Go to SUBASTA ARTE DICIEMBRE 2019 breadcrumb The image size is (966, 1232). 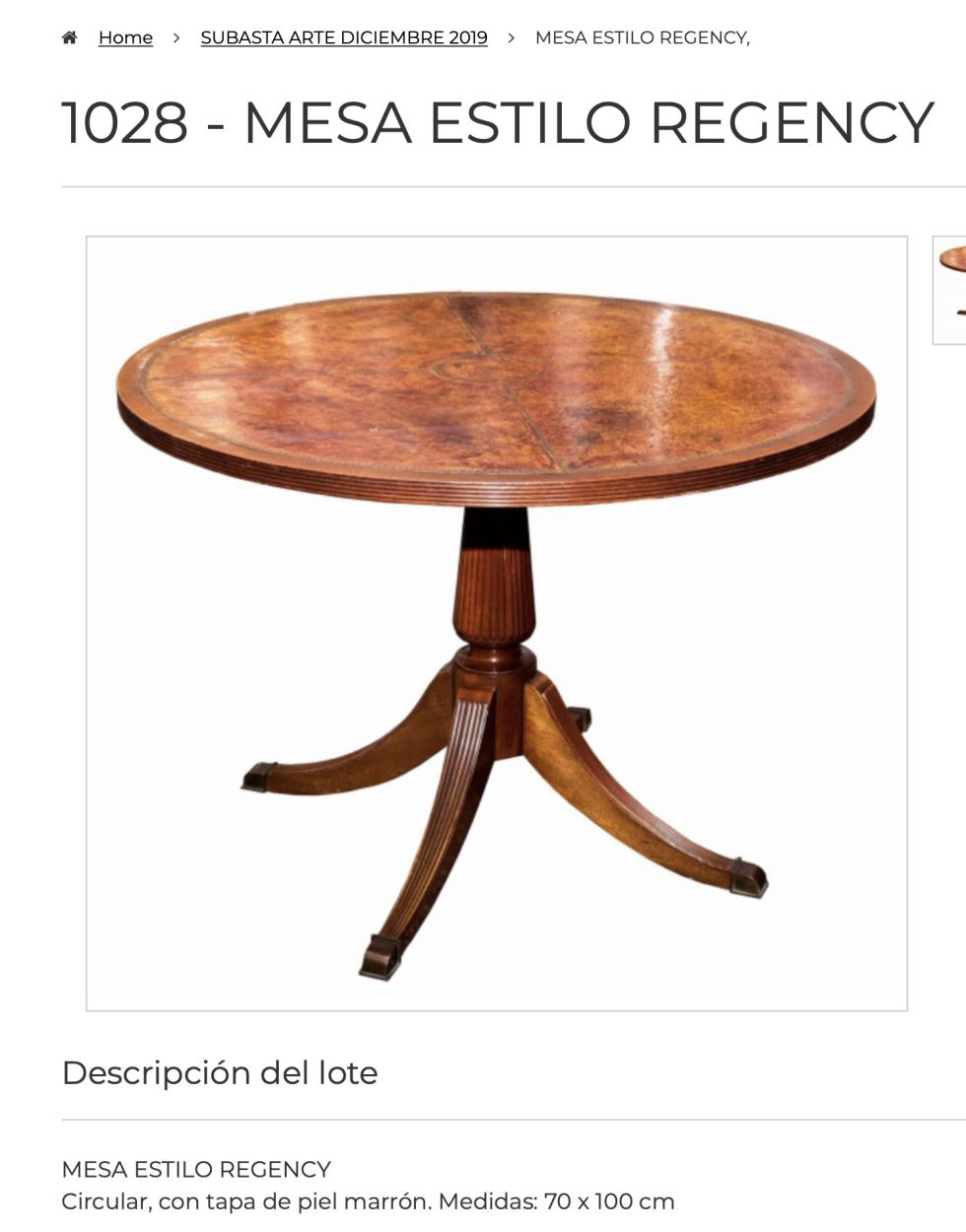(x=343, y=37)
